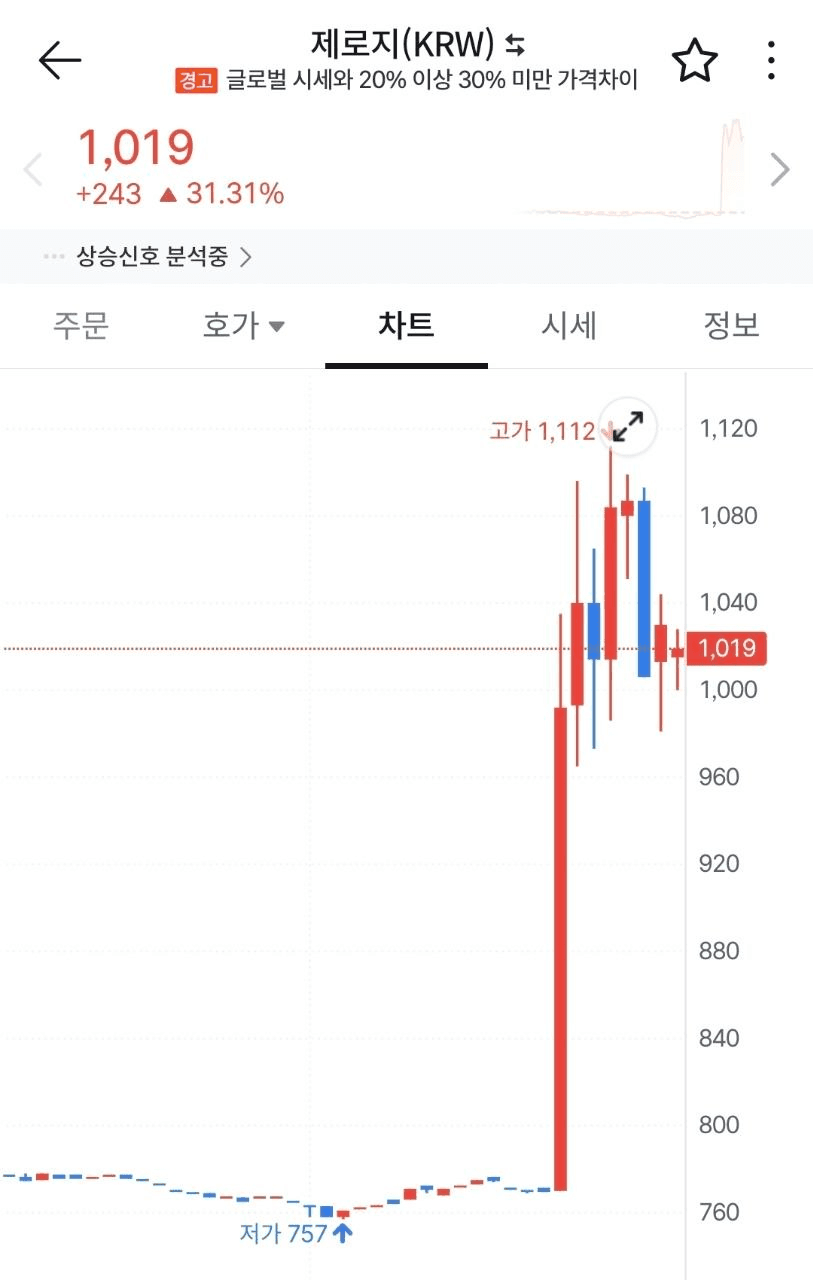Select the 차트 tab
813x1280 pixels.
(406, 325)
